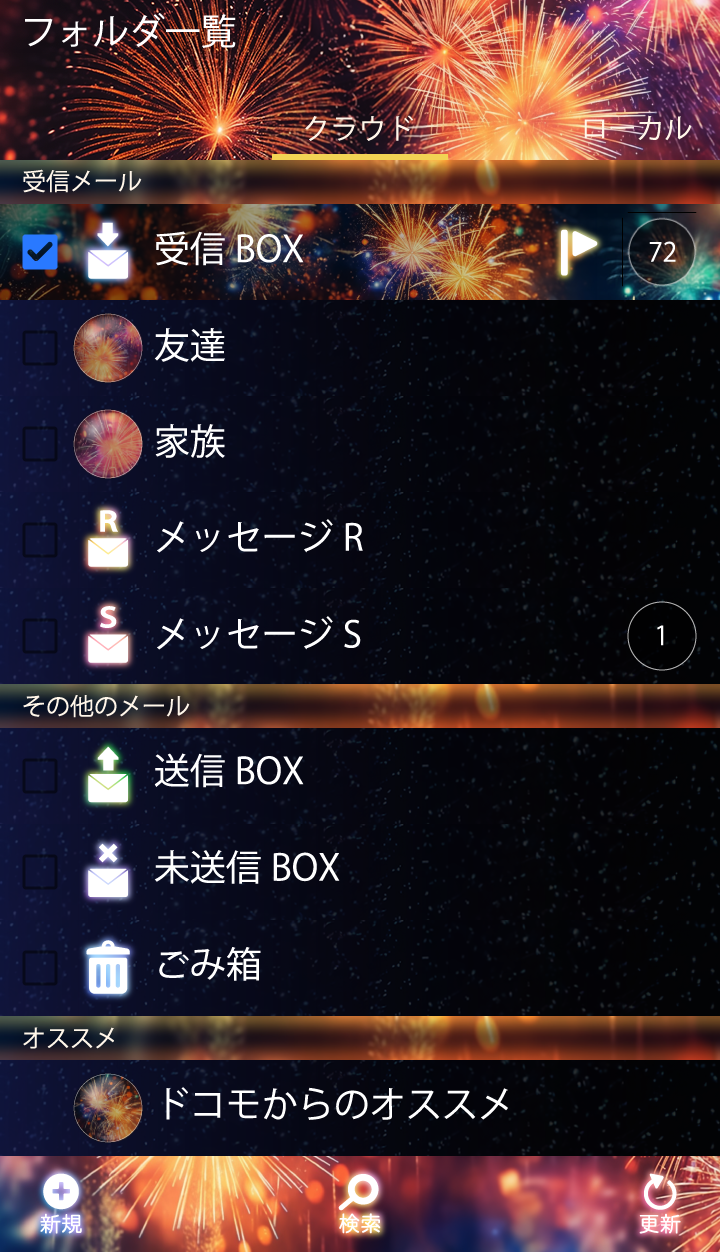Viewport: 720px width, 1252px height.
Task: Switch to the クラウド tab
Action: pos(359,128)
